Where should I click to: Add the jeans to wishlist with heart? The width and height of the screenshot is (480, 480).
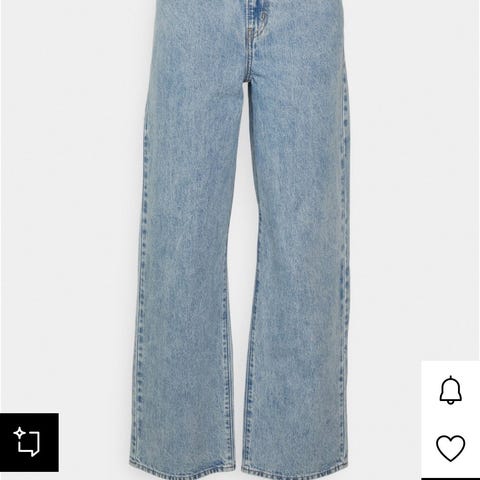pos(451,448)
